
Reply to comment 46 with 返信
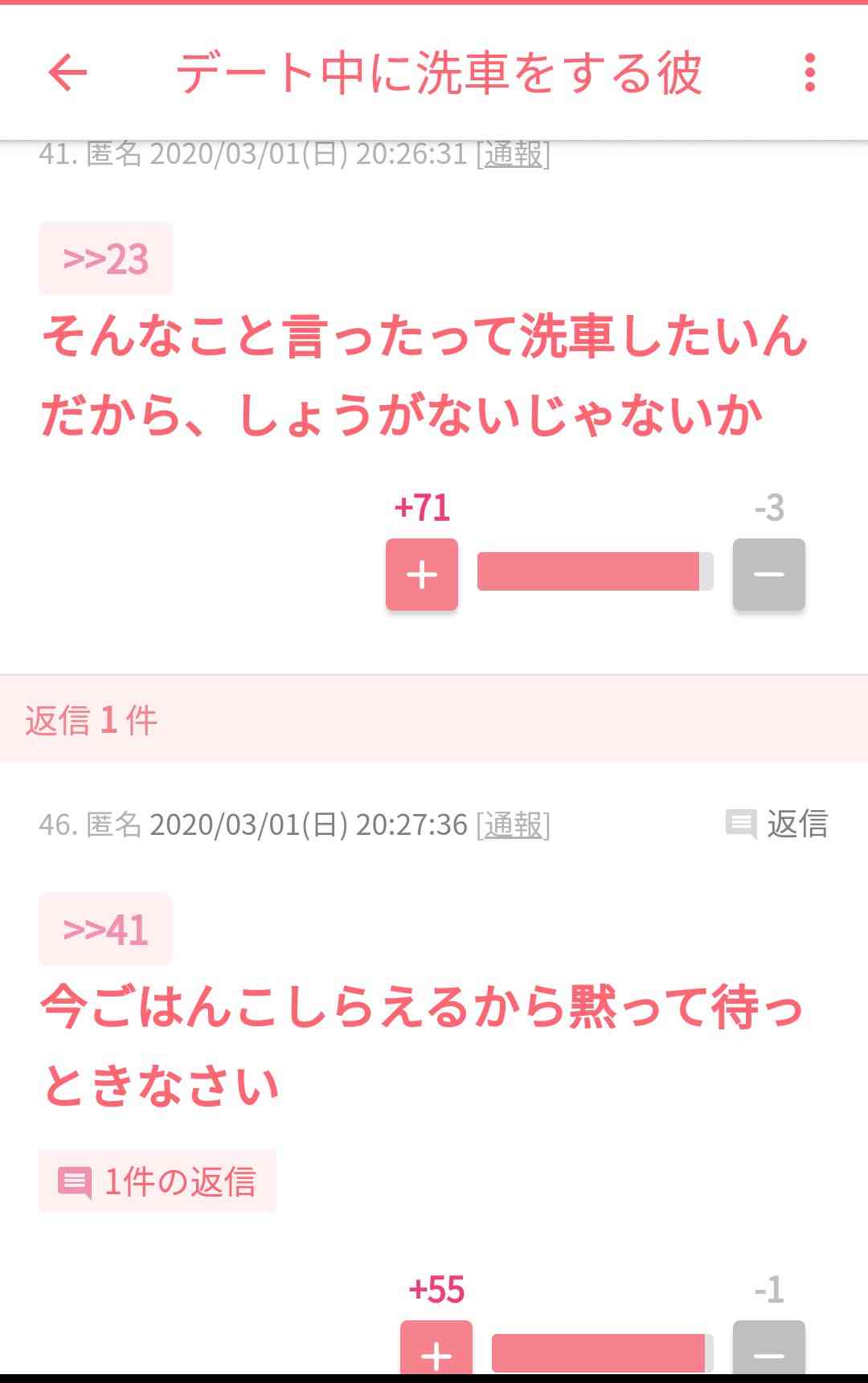pyautogui.click(x=777, y=824)
